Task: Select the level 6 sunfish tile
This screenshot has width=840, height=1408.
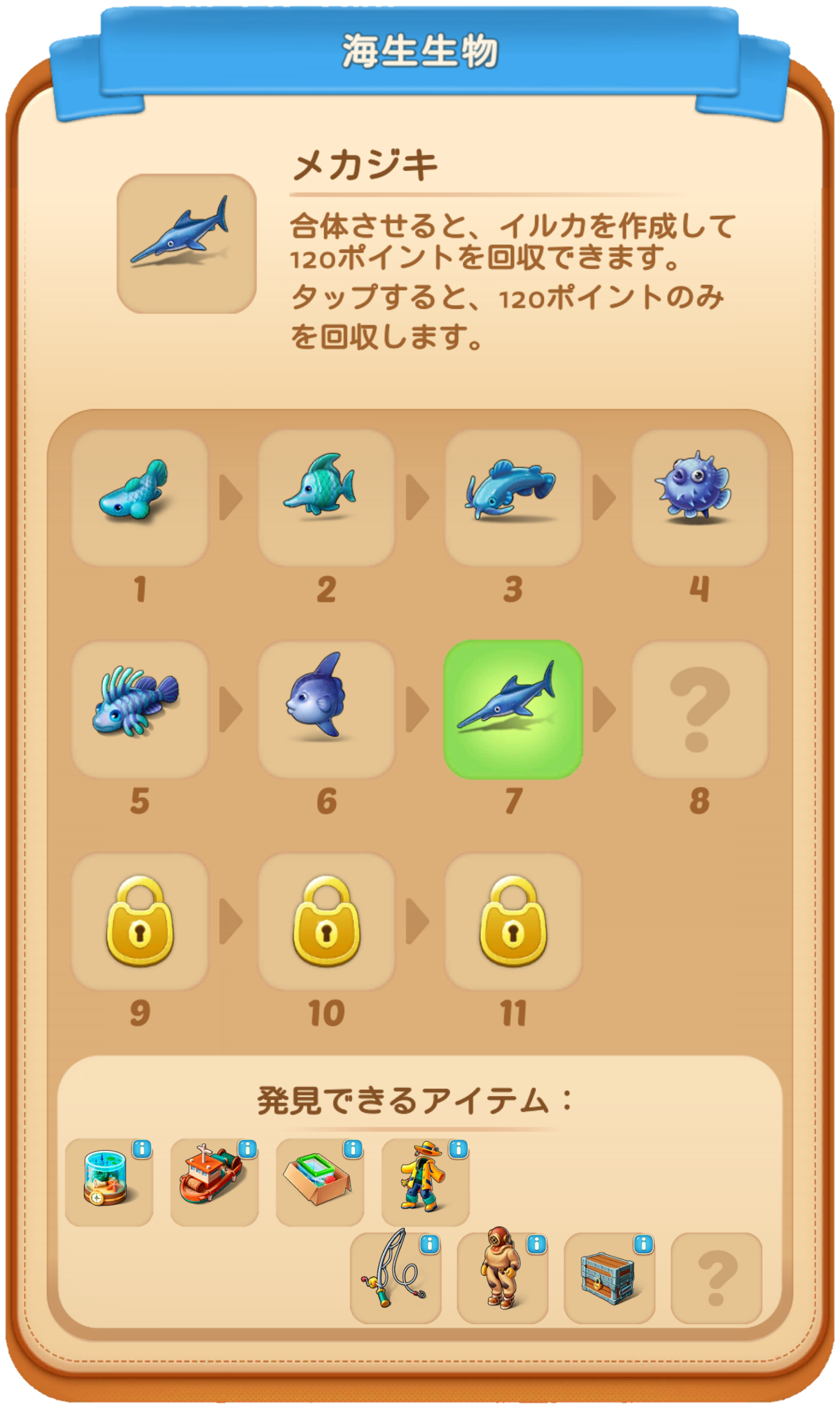Action: point(326,709)
